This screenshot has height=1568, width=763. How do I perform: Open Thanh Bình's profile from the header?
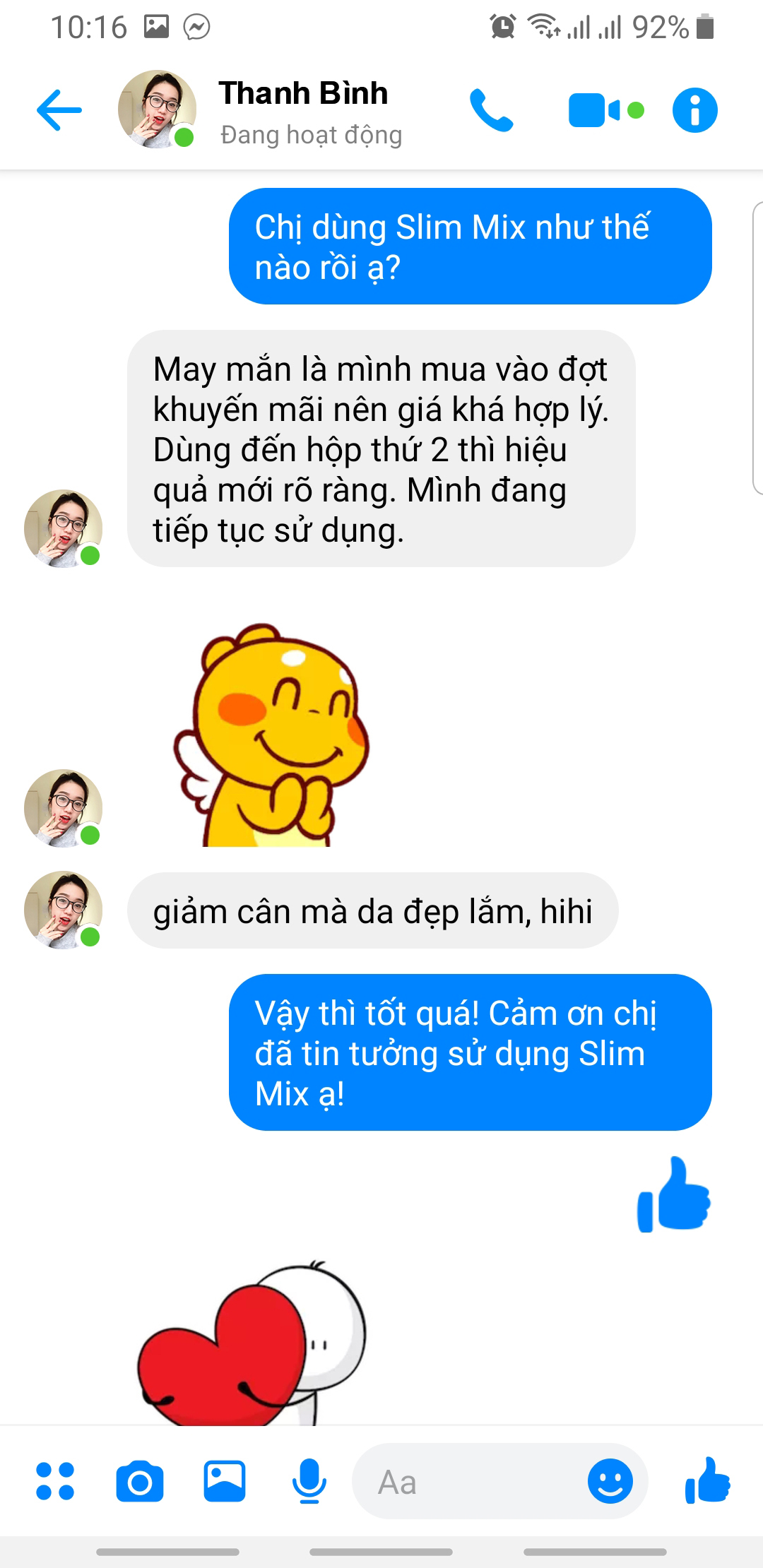point(302,110)
